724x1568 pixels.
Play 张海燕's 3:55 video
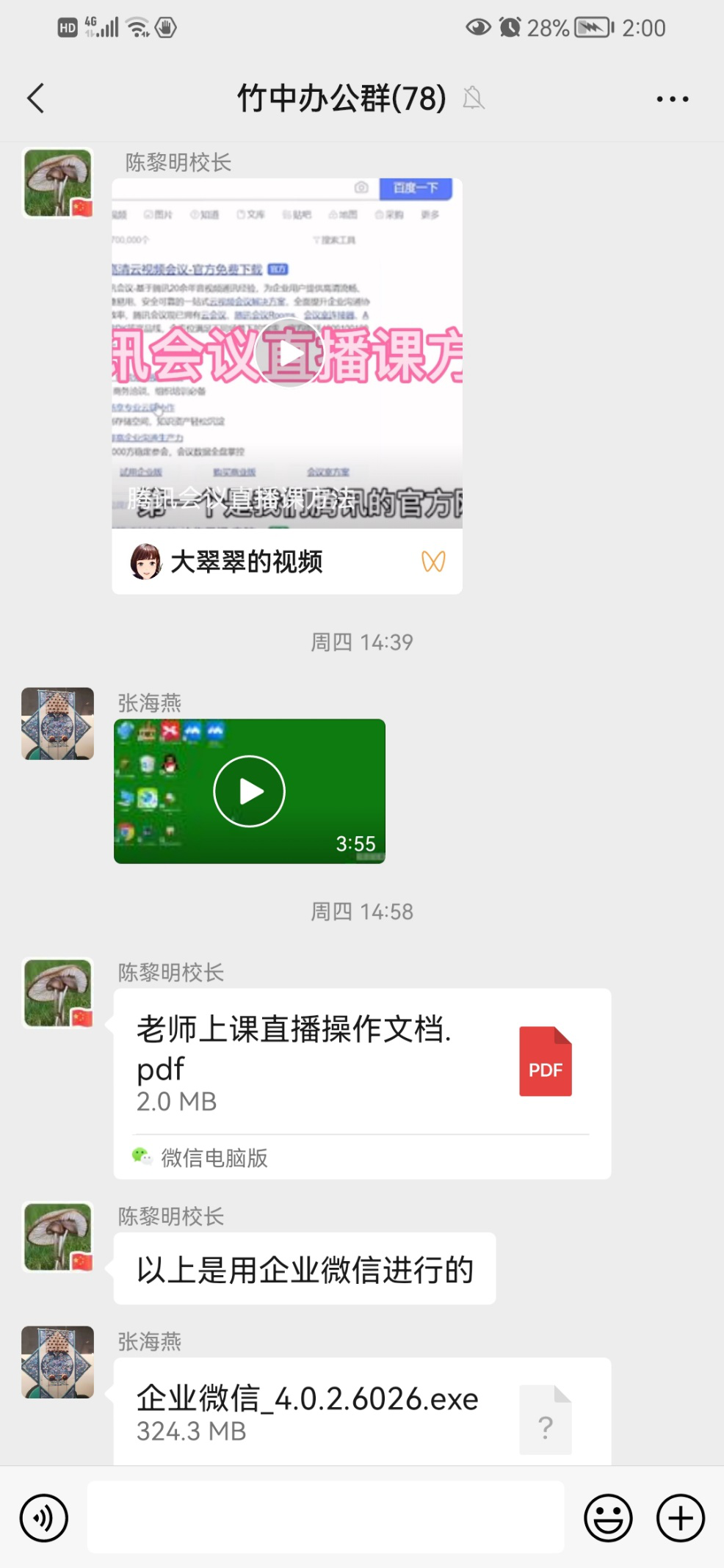coord(250,791)
